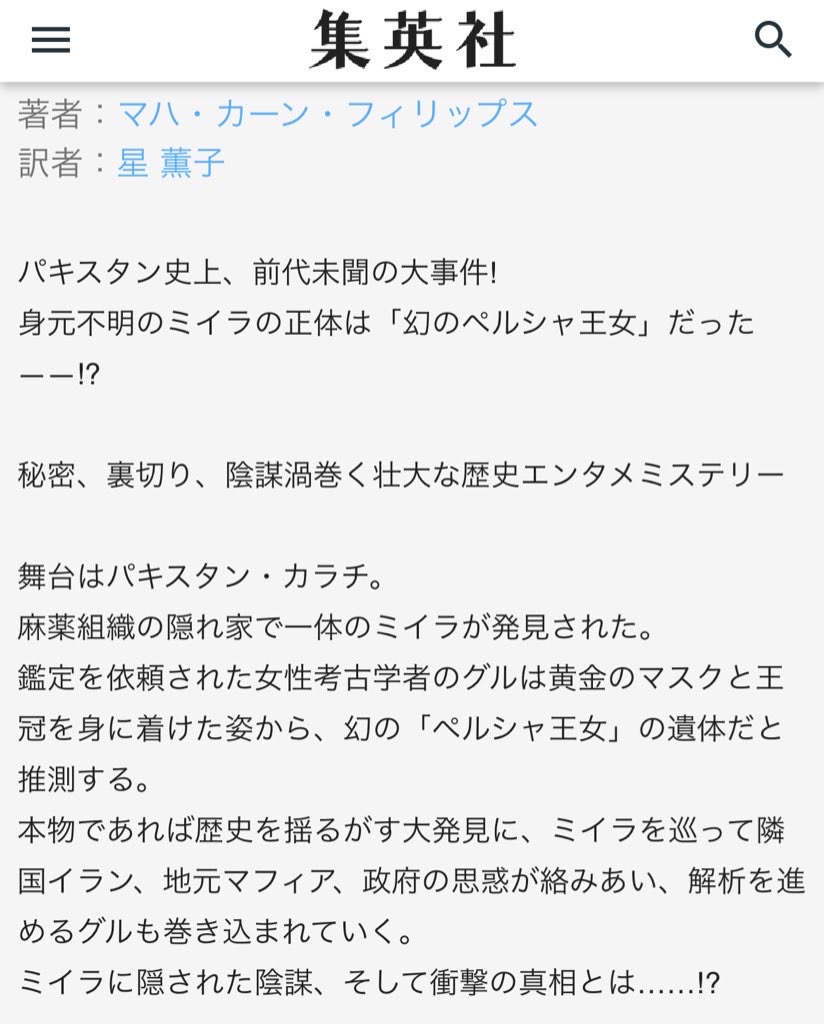Open the hamburger menu
824x1024 pixels.
click(x=51, y=40)
